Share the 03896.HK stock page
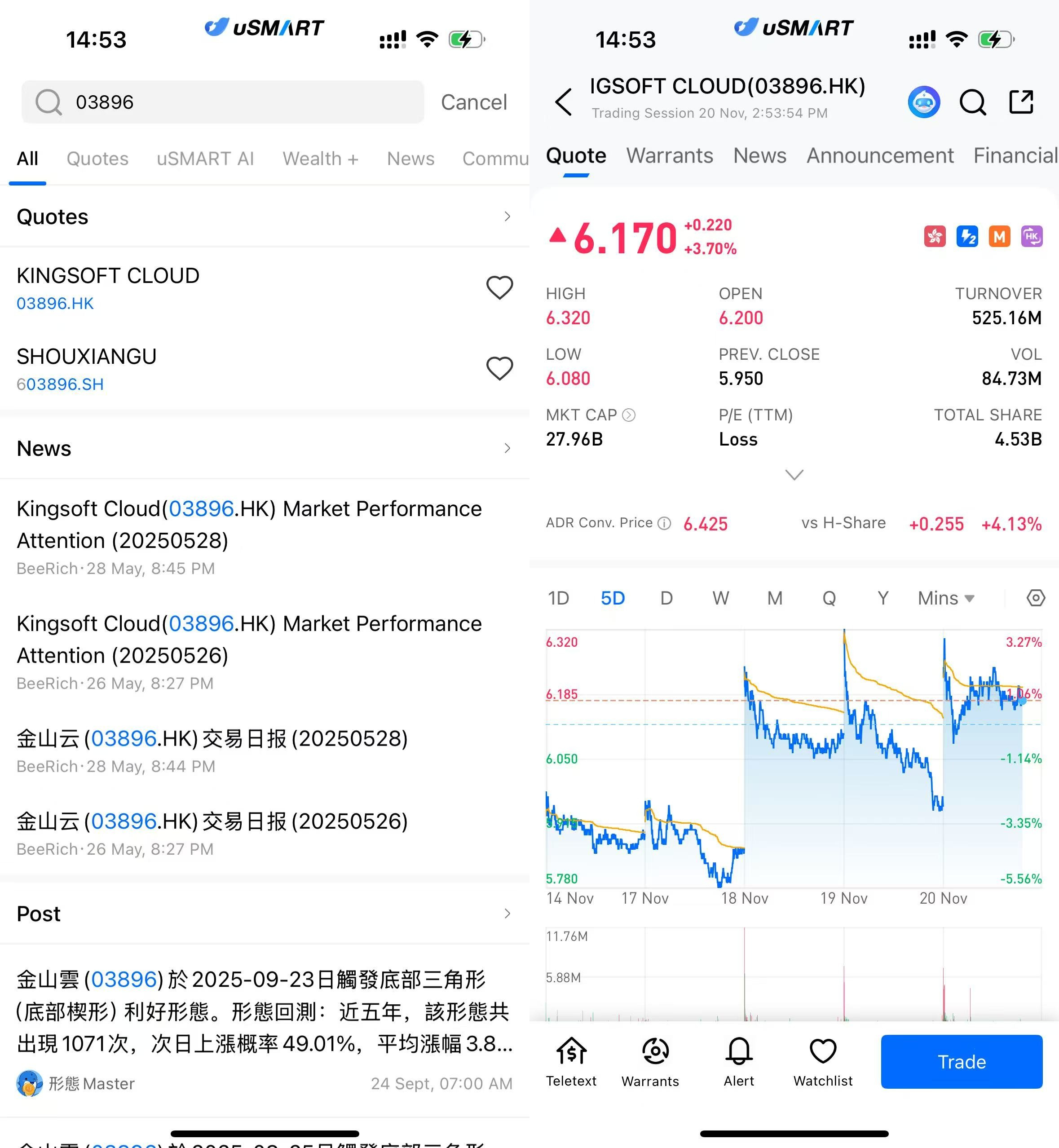1059x1148 pixels. tap(1021, 102)
